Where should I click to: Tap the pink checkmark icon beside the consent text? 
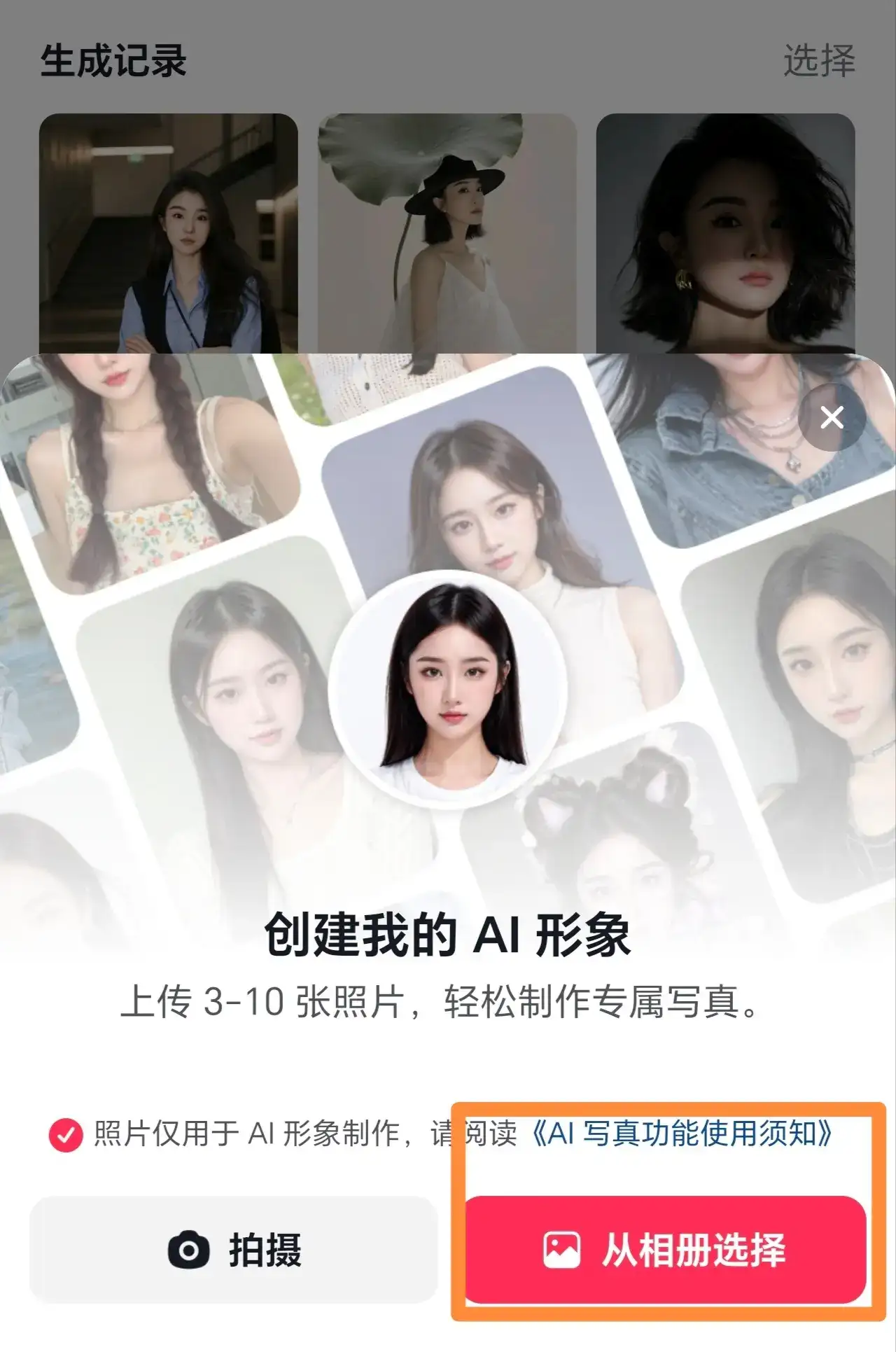click(x=66, y=1134)
